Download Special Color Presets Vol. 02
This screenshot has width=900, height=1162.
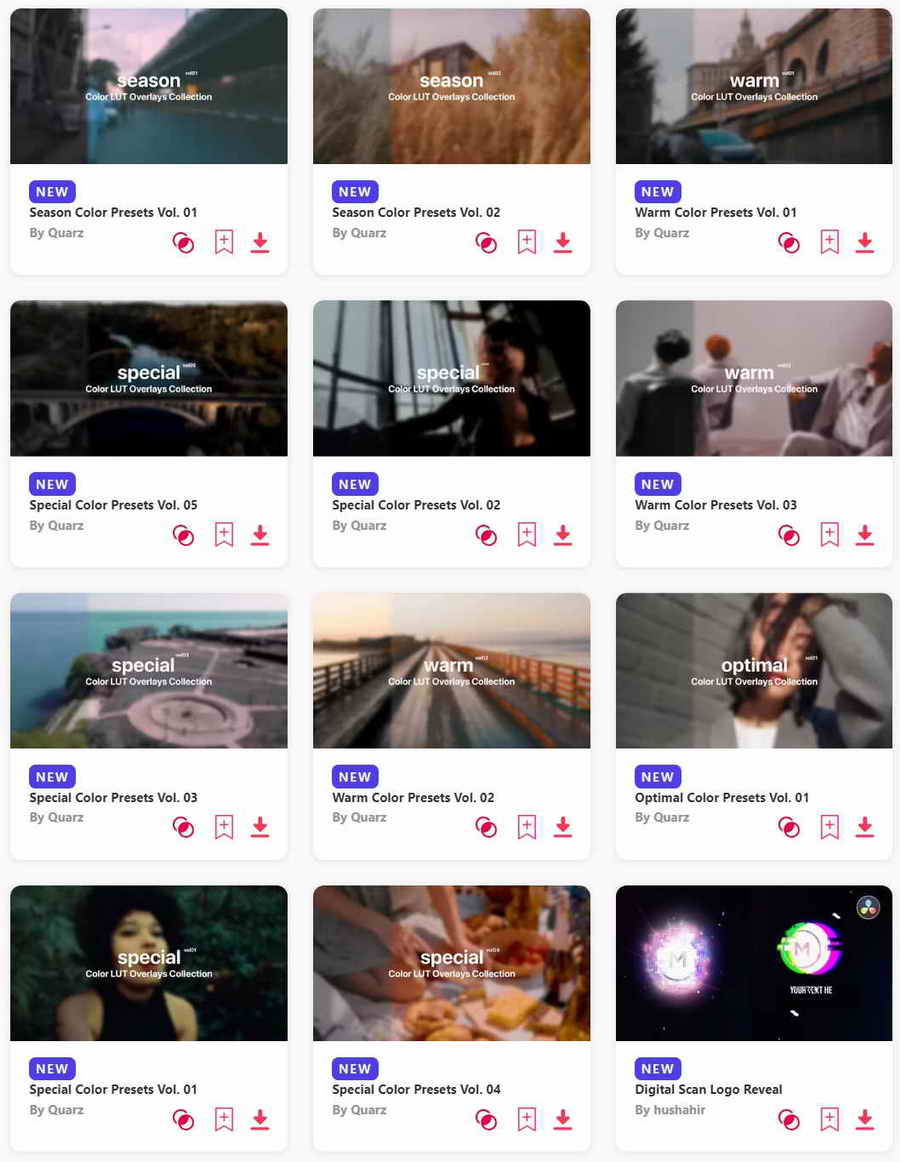(x=563, y=535)
